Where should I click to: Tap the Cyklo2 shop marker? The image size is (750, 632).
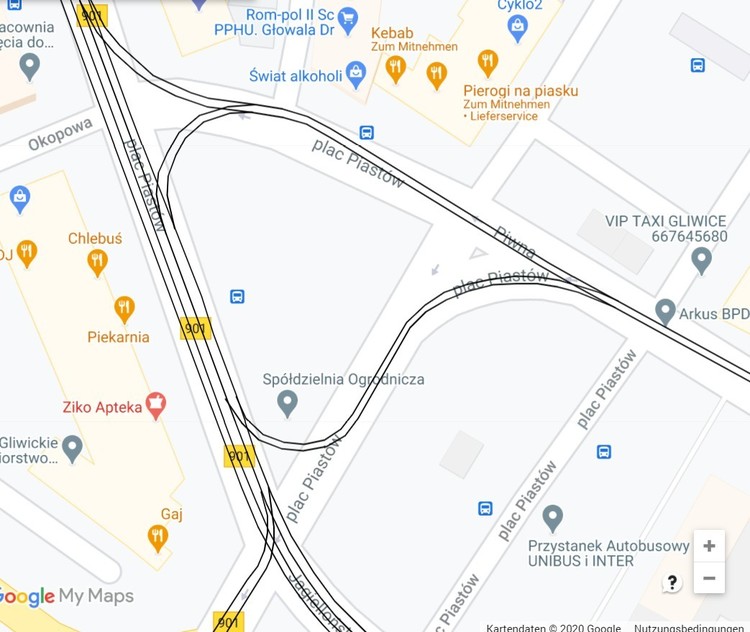coord(518,27)
